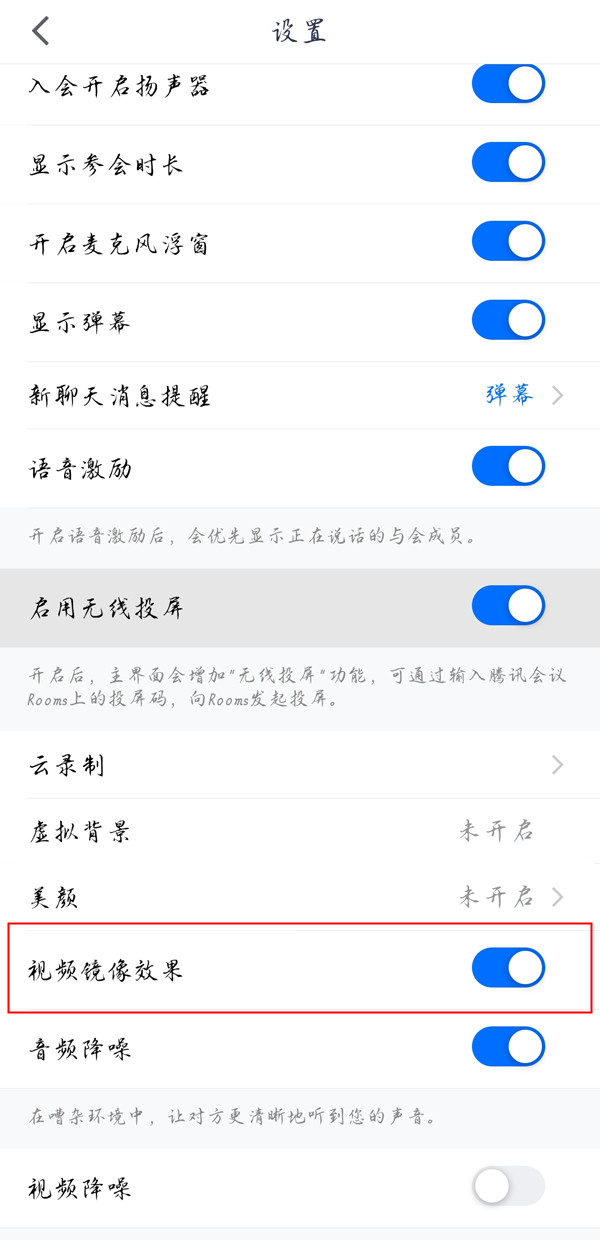Toggle the 显示弹幕 switch

[508, 321]
